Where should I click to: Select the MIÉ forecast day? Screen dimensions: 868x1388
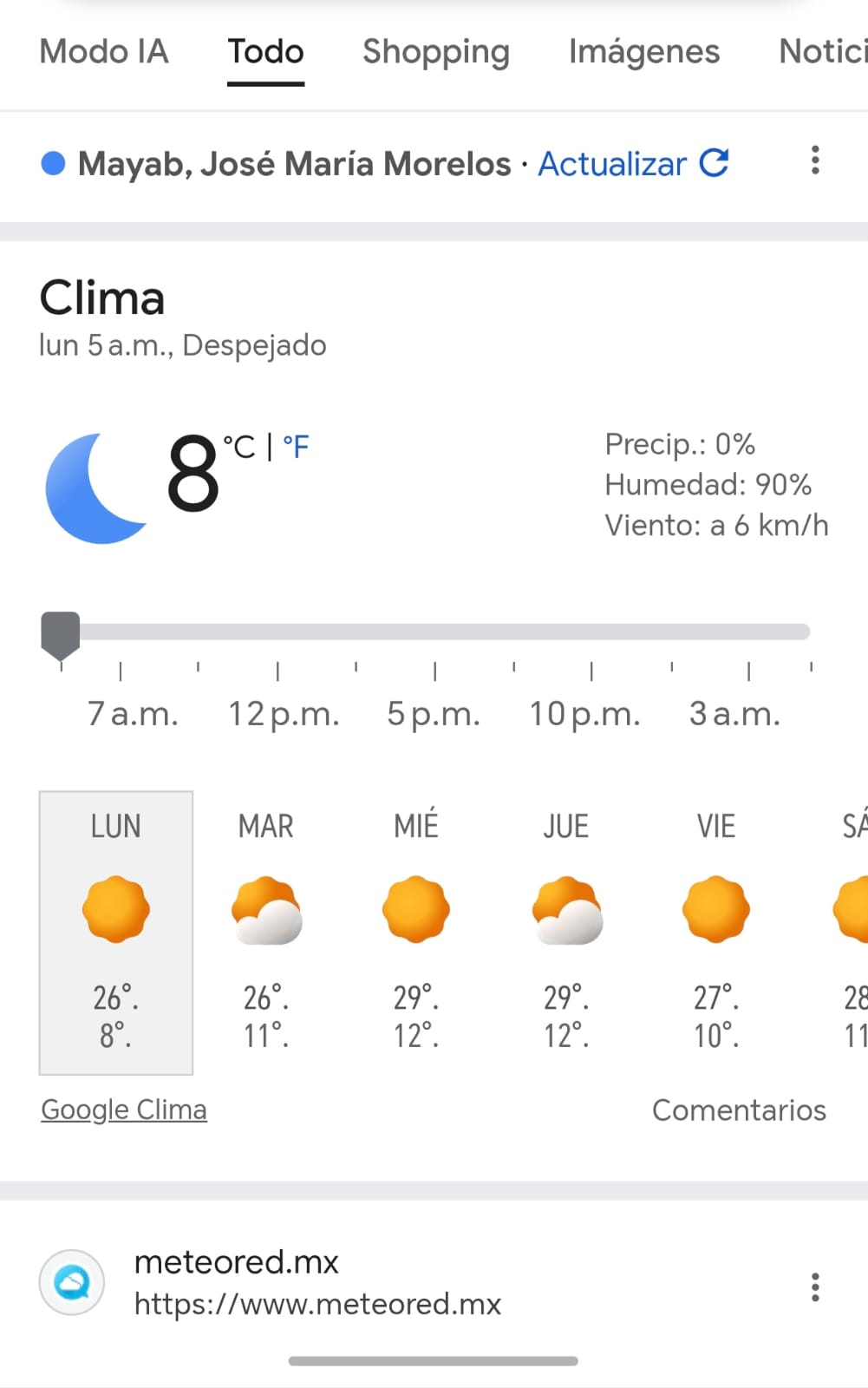(x=416, y=931)
